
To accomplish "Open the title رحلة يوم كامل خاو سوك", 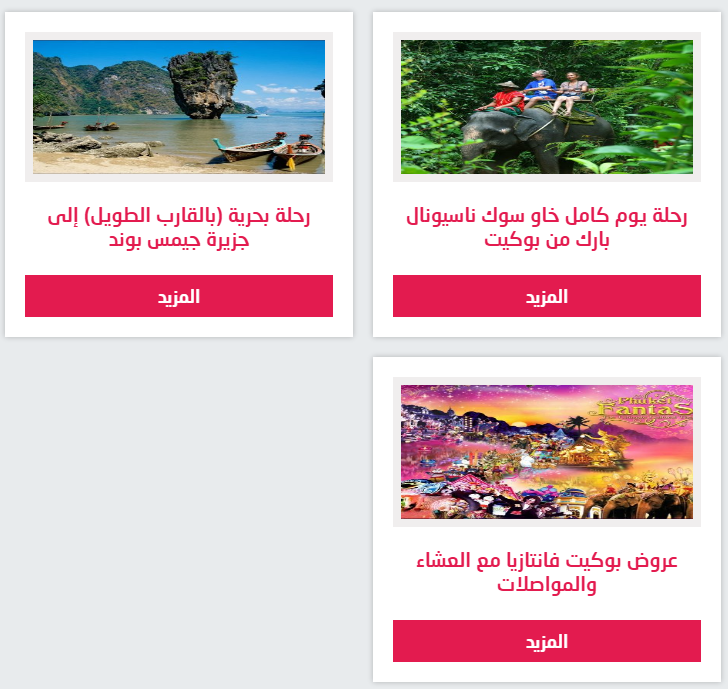I will point(546,228).
